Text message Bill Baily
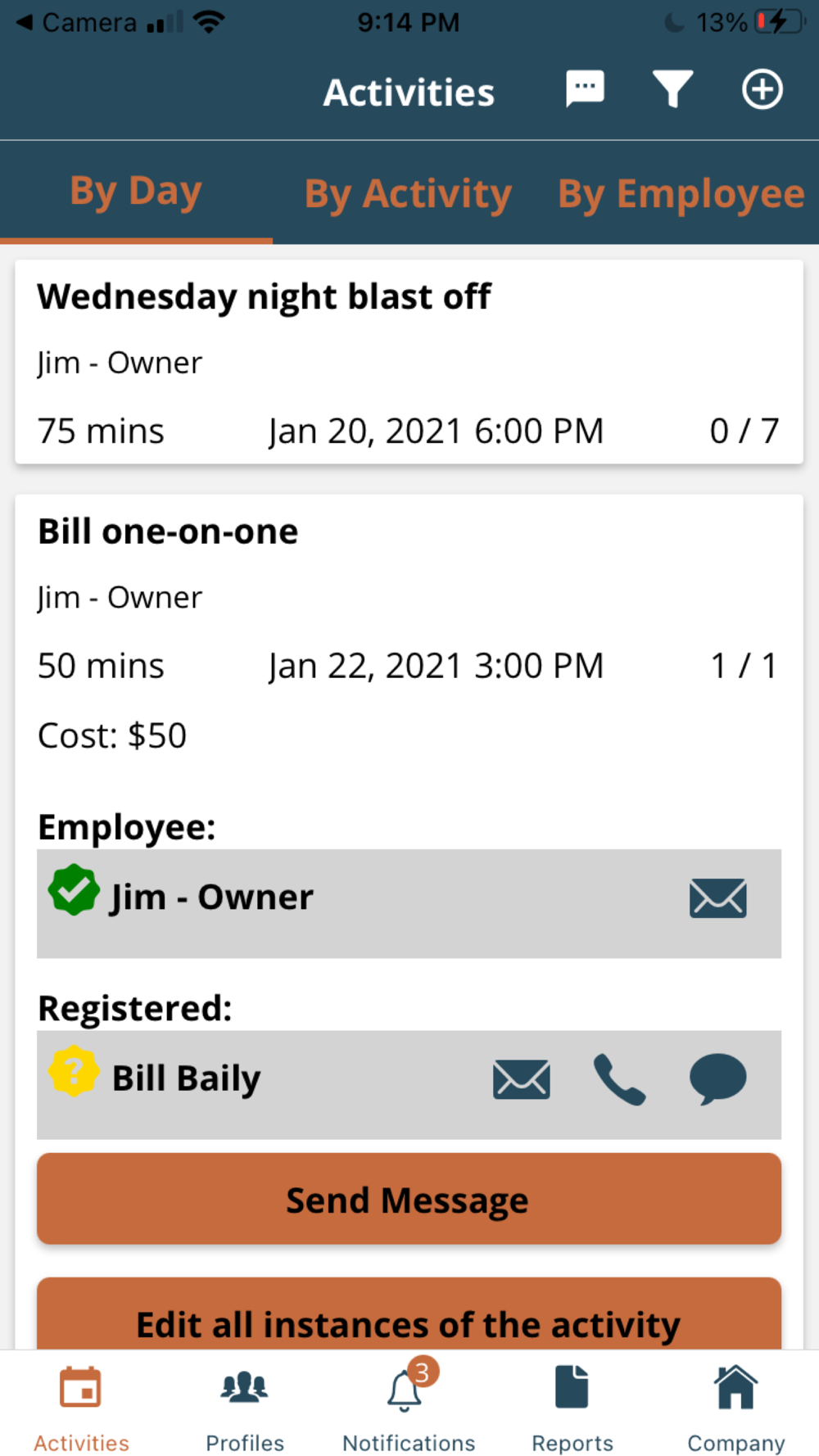Viewport: 819px width, 1456px height. point(717,1078)
